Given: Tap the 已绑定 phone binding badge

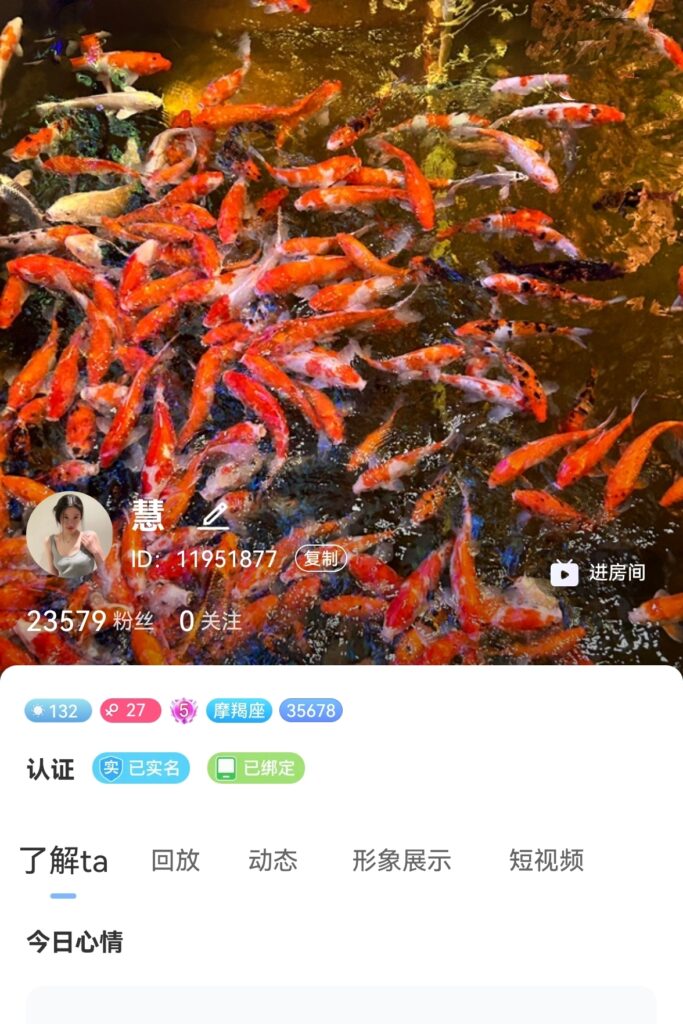Looking at the screenshot, I should (256, 768).
